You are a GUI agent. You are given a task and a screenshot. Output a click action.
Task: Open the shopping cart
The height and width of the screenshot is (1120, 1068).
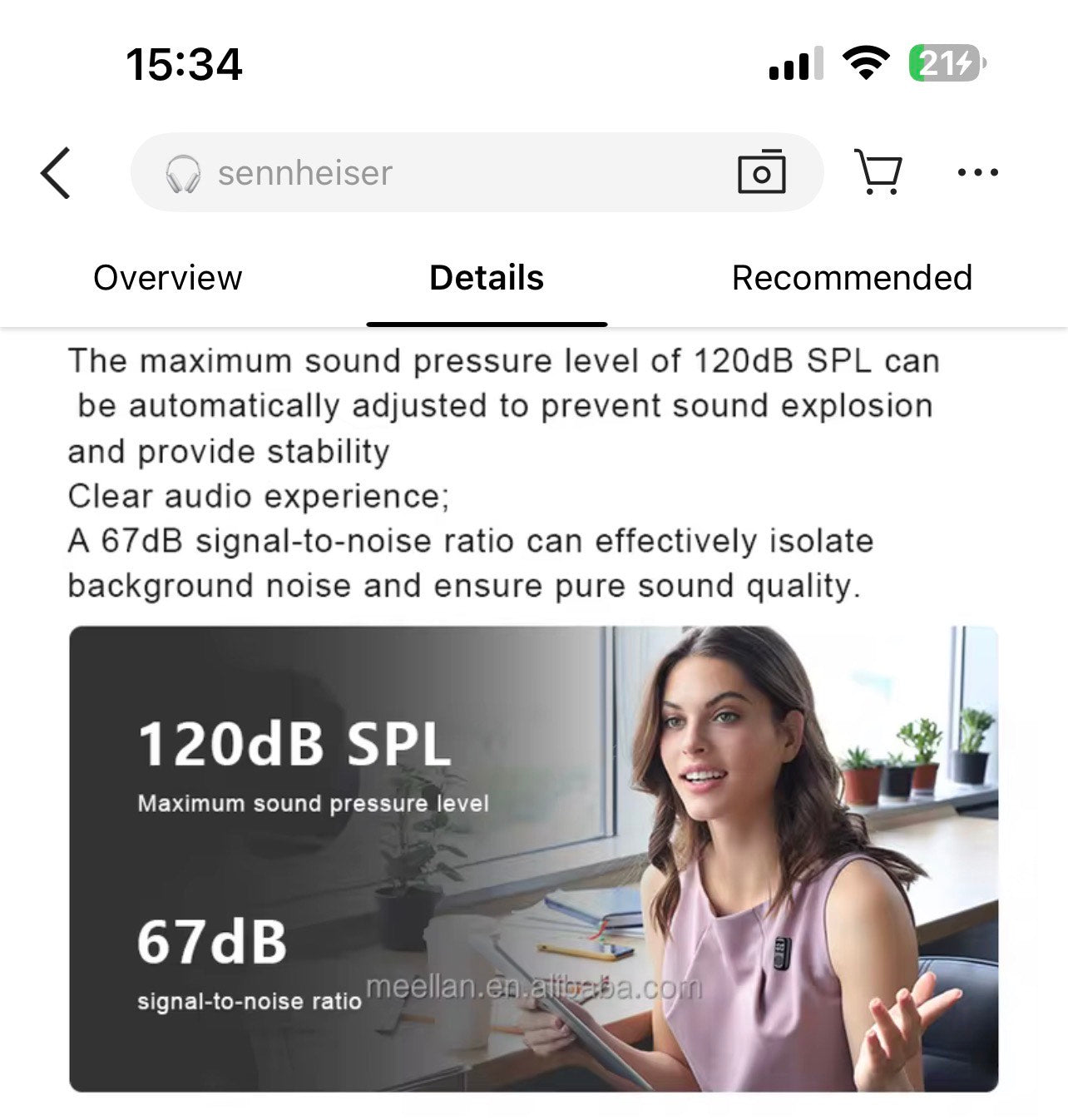point(878,172)
